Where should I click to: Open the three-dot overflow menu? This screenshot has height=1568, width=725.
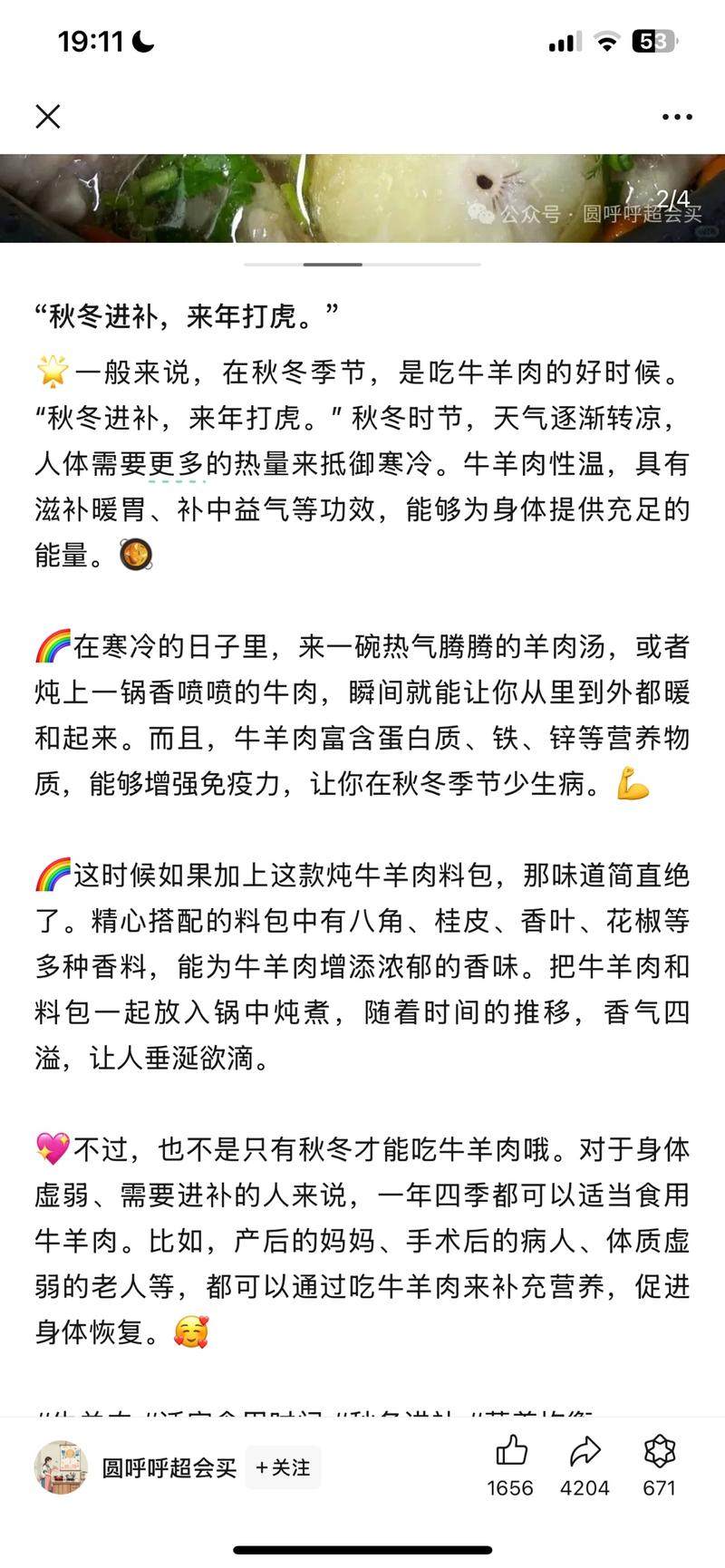(677, 117)
